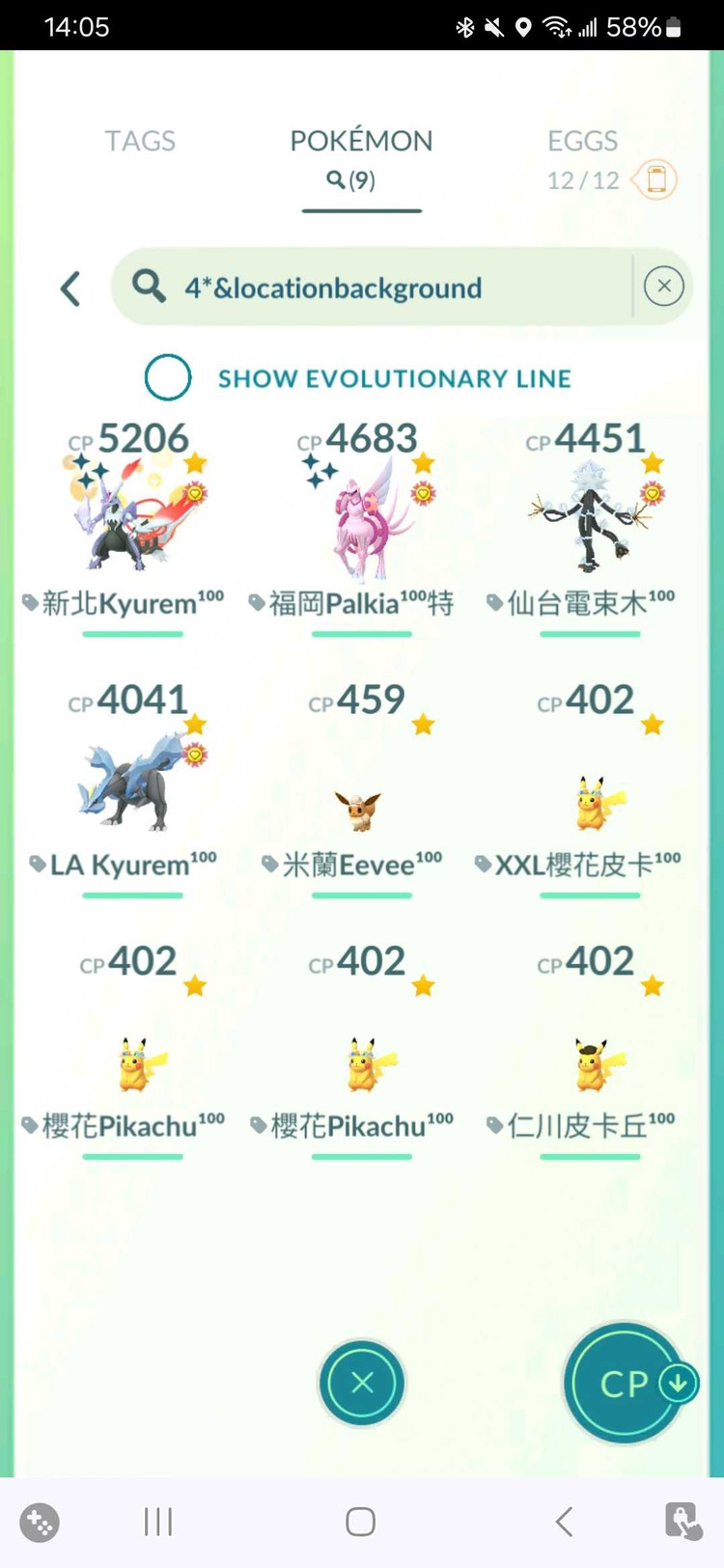724x1568 pixels.
Task: Close the Pokémon storage screen
Action: click(x=362, y=1383)
